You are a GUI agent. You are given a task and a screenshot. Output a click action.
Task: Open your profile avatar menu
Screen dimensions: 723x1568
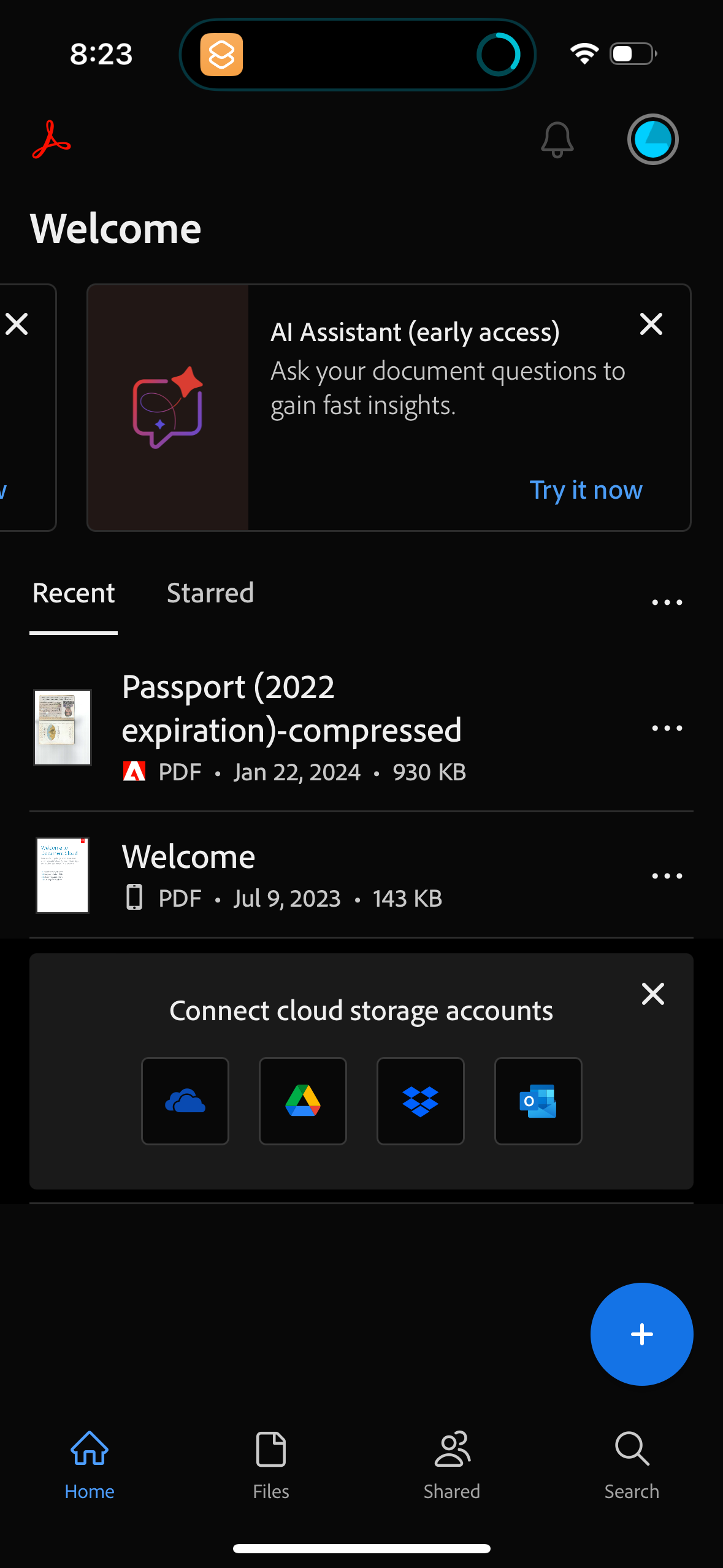652,139
